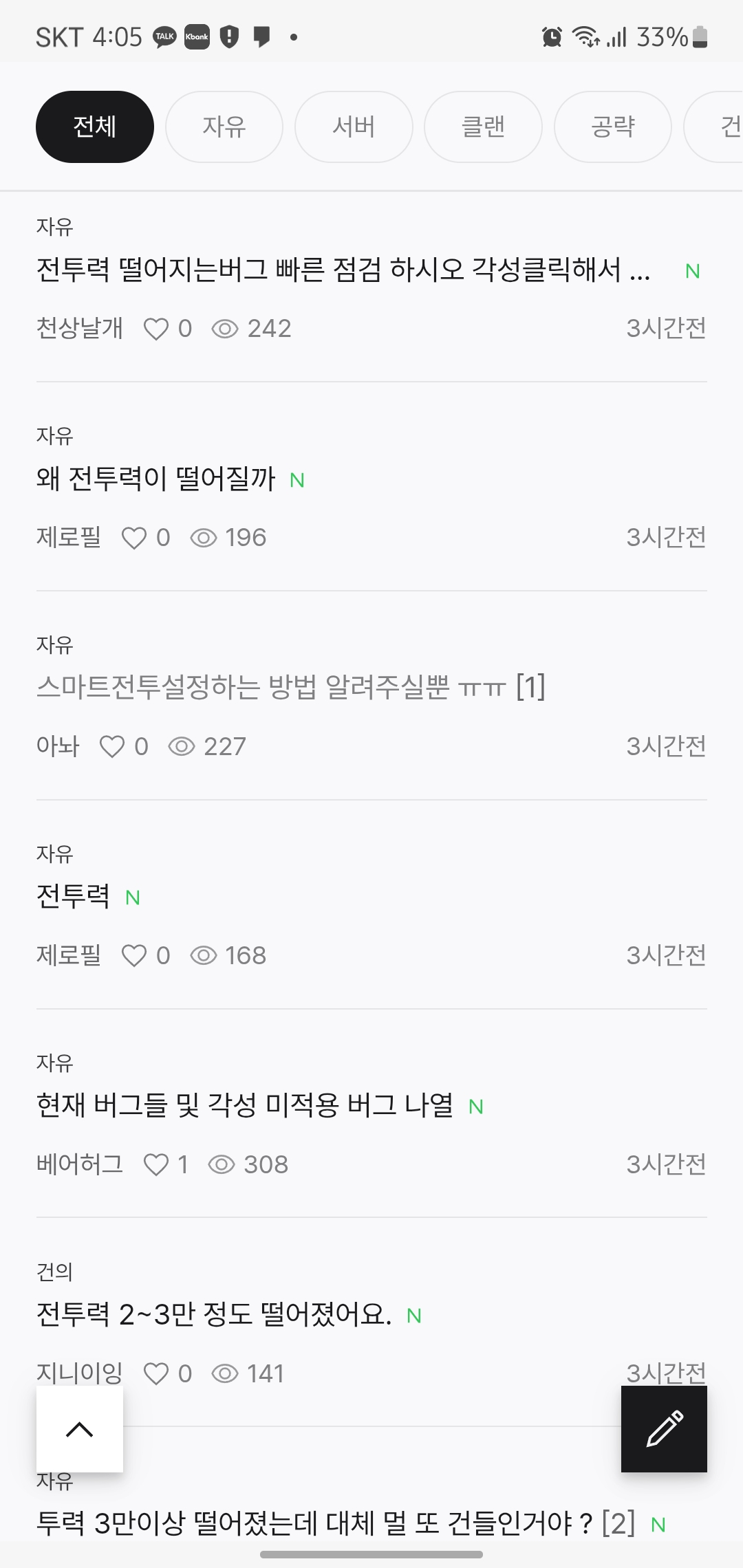Open 베어허그's post listing 현재 버그들

[245, 1105]
